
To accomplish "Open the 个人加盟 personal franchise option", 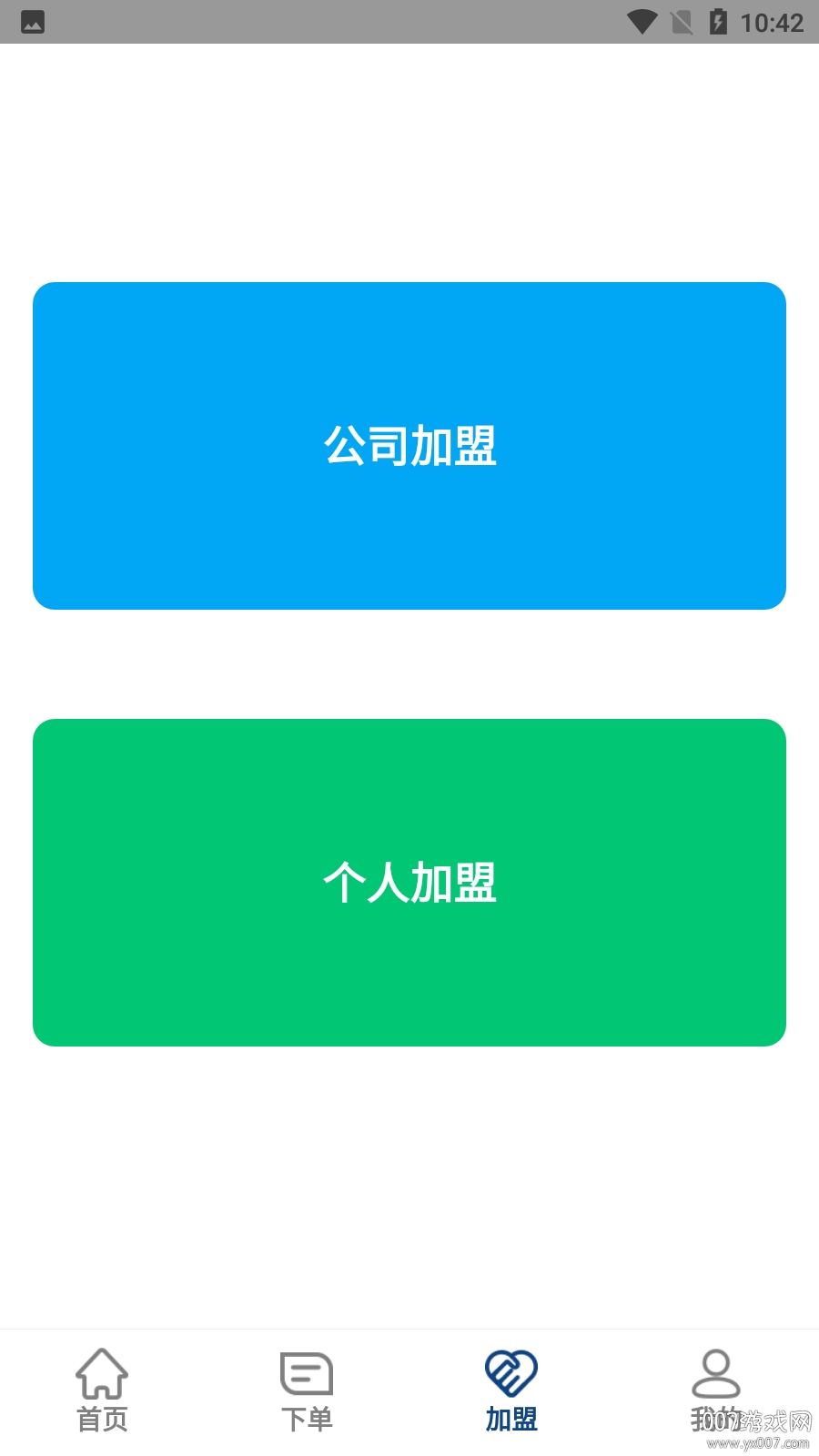I will (x=409, y=883).
